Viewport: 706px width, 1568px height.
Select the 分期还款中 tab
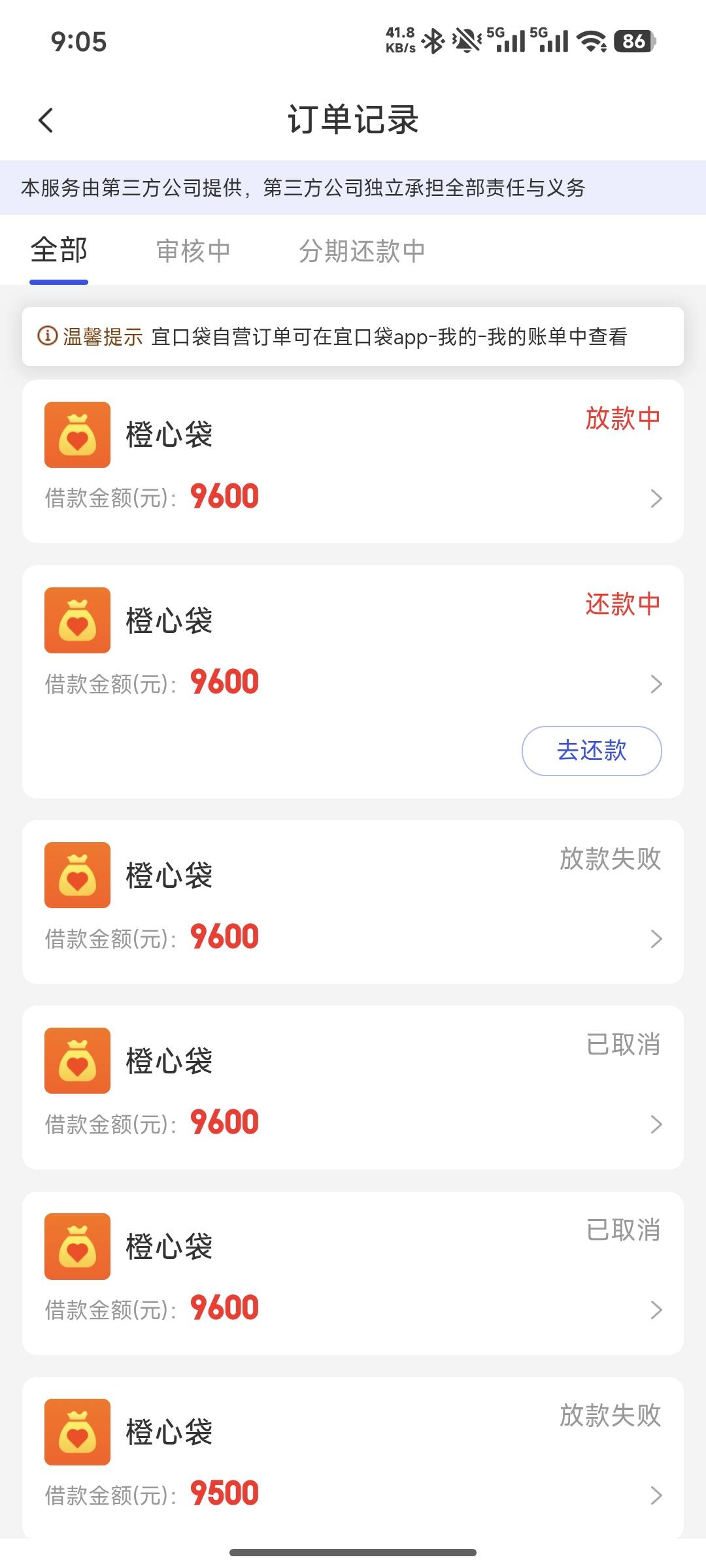pyautogui.click(x=361, y=251)
